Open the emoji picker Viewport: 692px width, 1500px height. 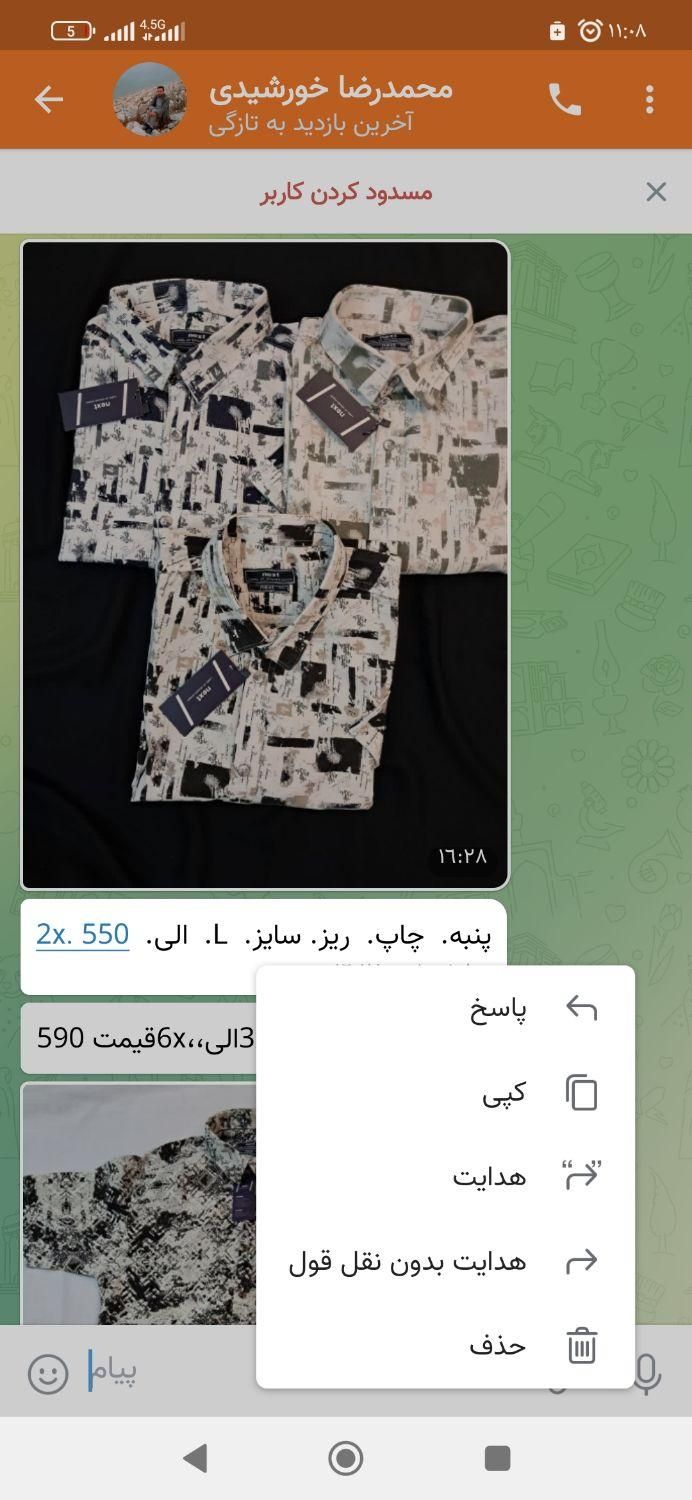click(48, 1374)
